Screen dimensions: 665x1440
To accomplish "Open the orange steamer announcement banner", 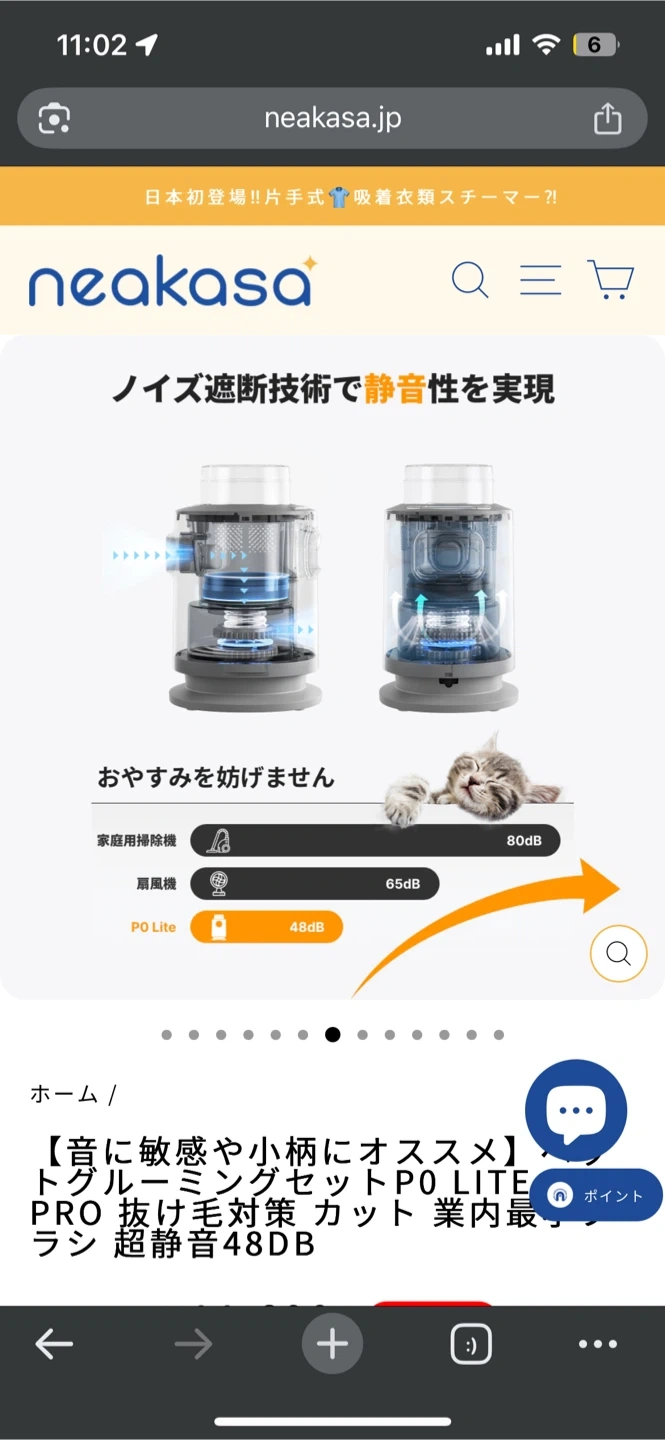I will tap(332, 197).
